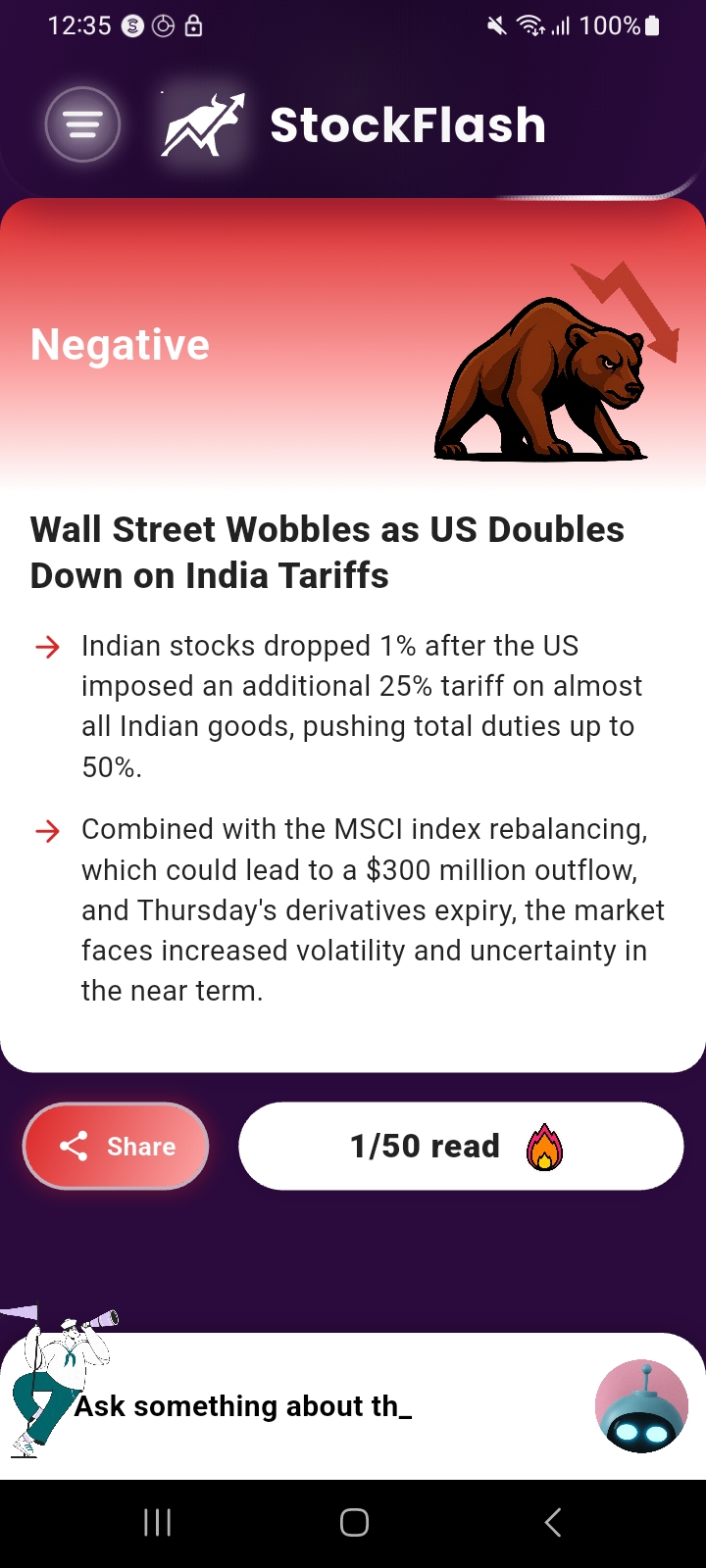Open the article headline about India tariffs
This screenshot has height=1568, width=706.
(x=328, y=551)
